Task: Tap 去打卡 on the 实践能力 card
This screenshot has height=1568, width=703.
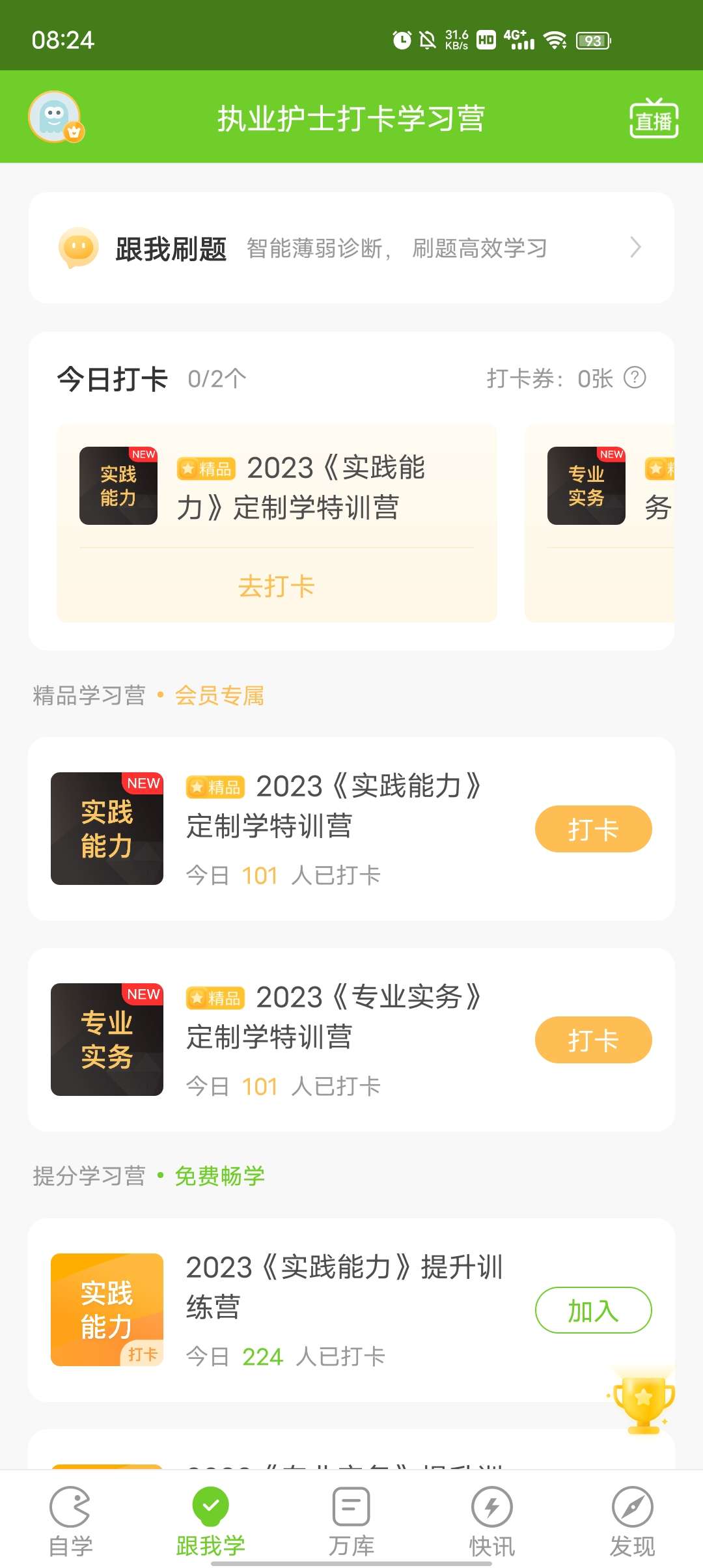Action: pyautogui.click(x=277, y=585)
